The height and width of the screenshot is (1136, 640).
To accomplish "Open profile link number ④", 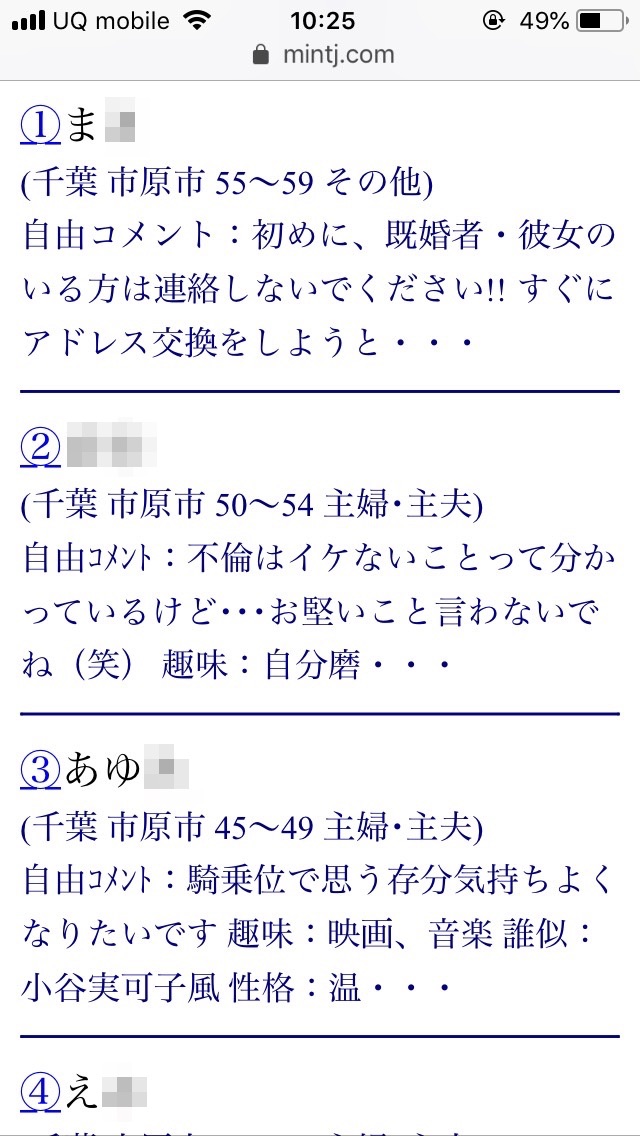I will click(x=42, y=1095).
